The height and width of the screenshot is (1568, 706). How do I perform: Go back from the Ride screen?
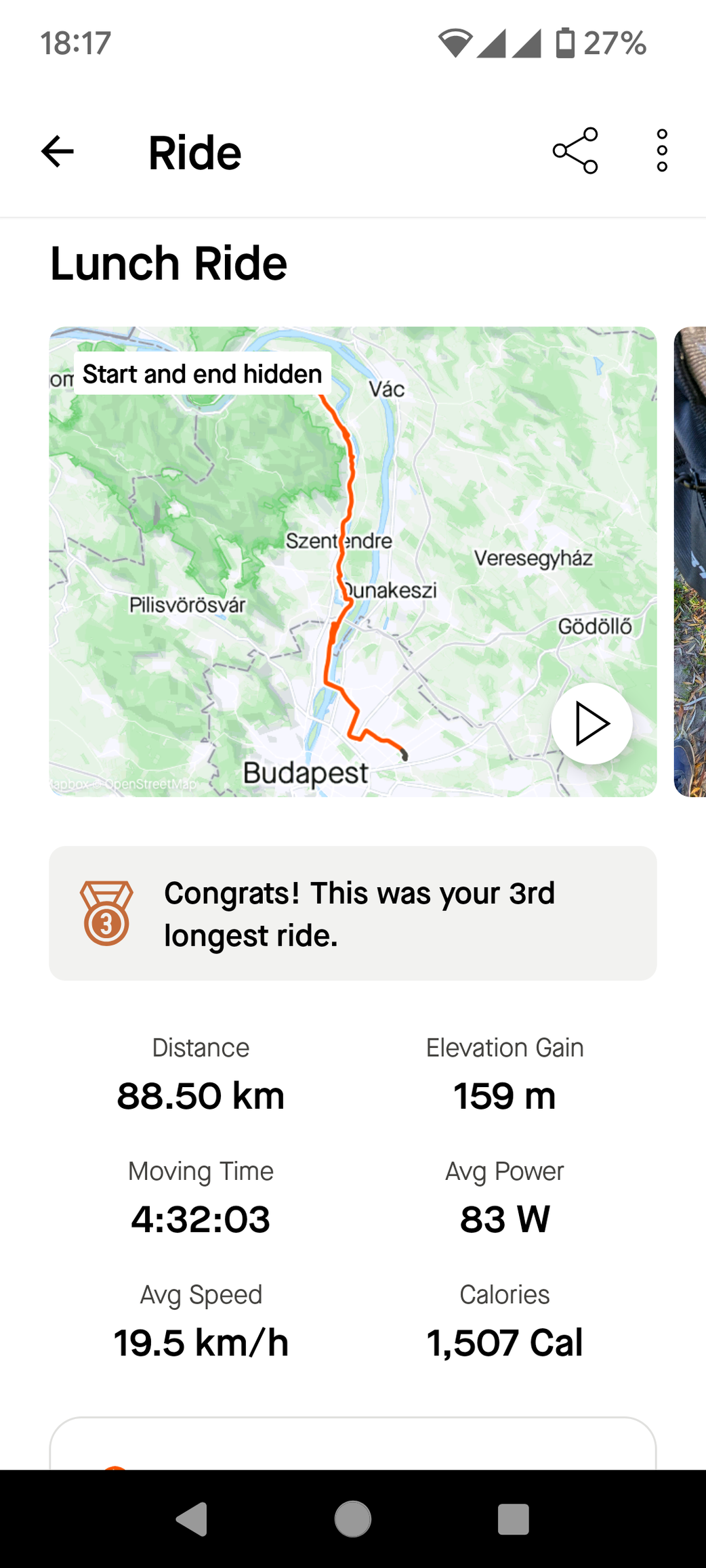[58, 151]
